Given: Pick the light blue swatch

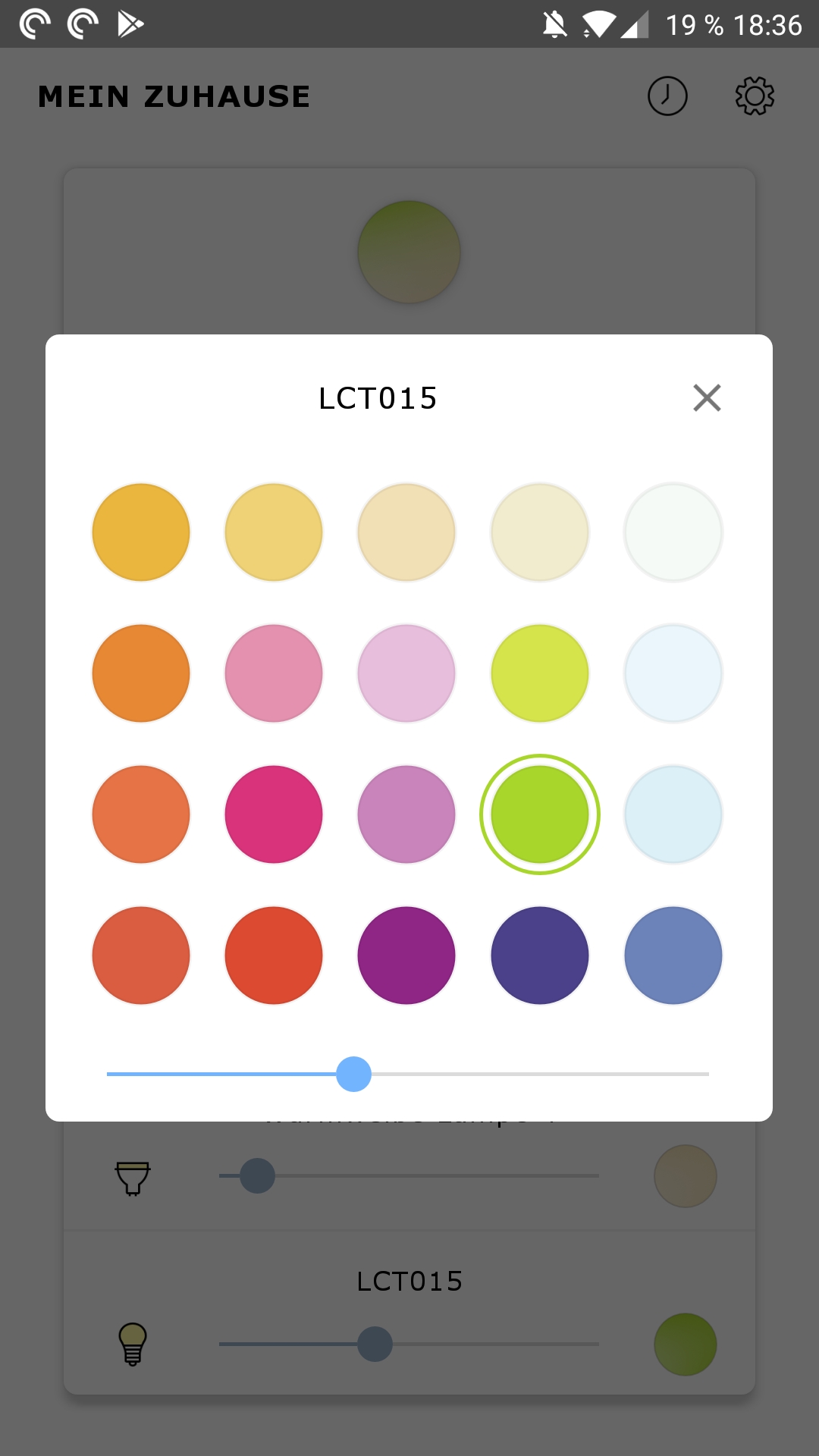Looking at the screenshot, I should (673, 814).
